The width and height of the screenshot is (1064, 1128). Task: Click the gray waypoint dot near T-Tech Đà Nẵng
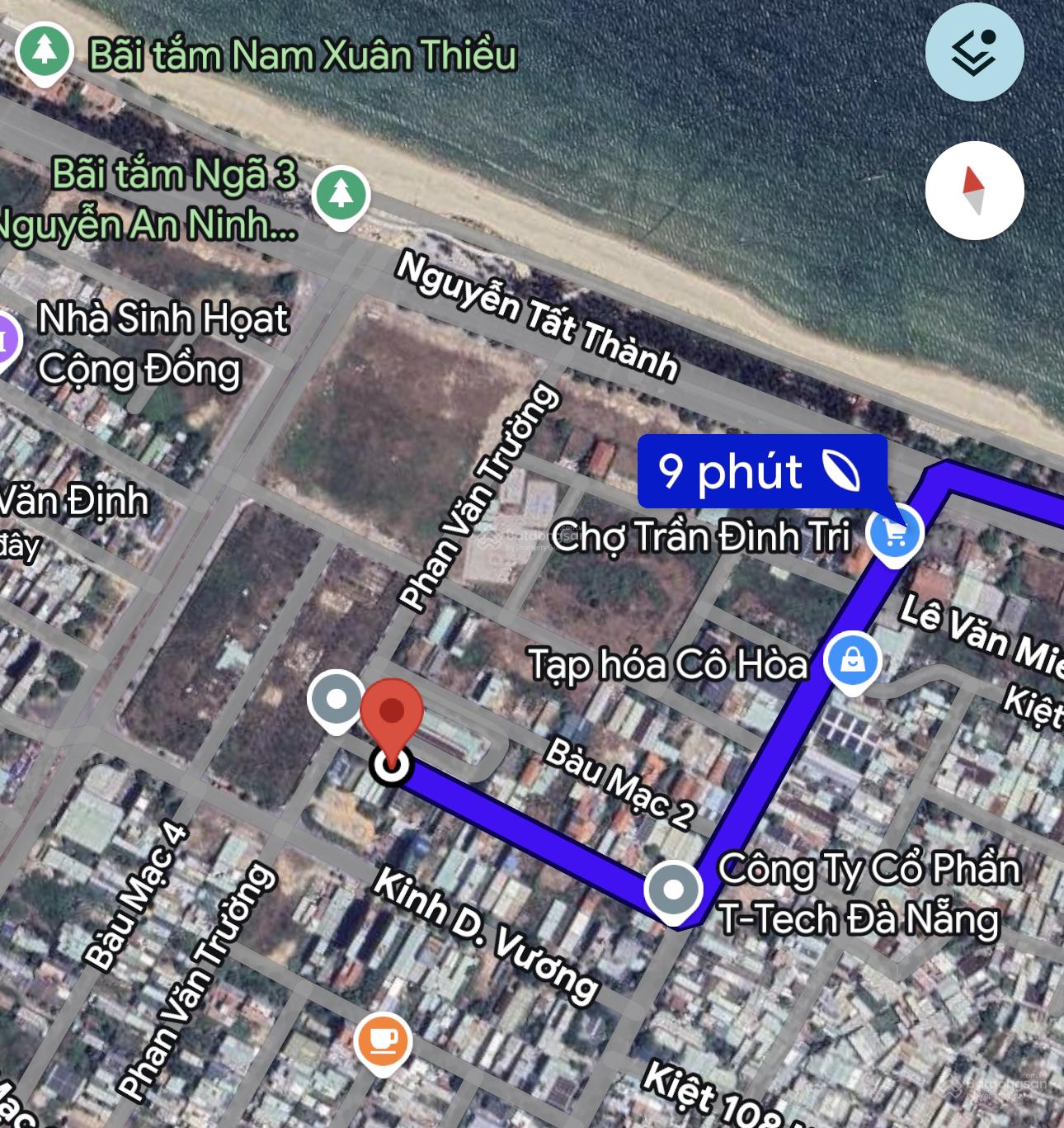tap(676, 889)
